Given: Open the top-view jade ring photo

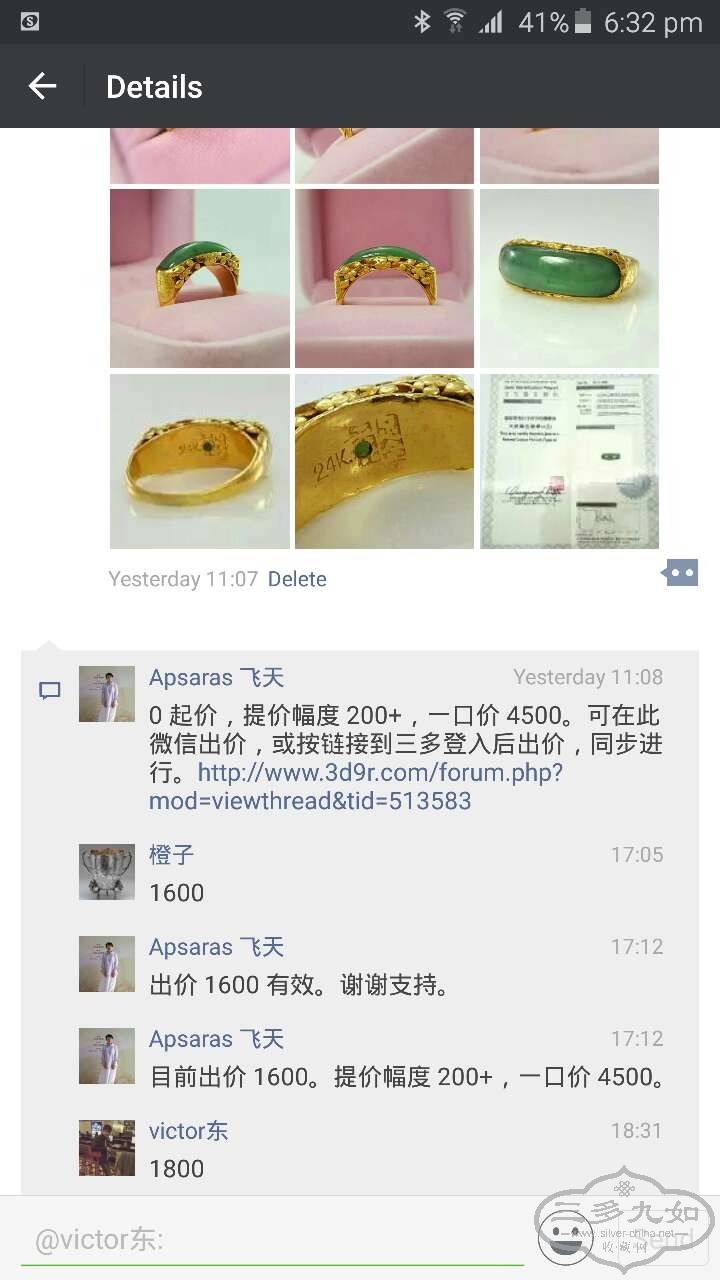Looking at the screenshot, I should pyautogui.click(x=569, y=278).
